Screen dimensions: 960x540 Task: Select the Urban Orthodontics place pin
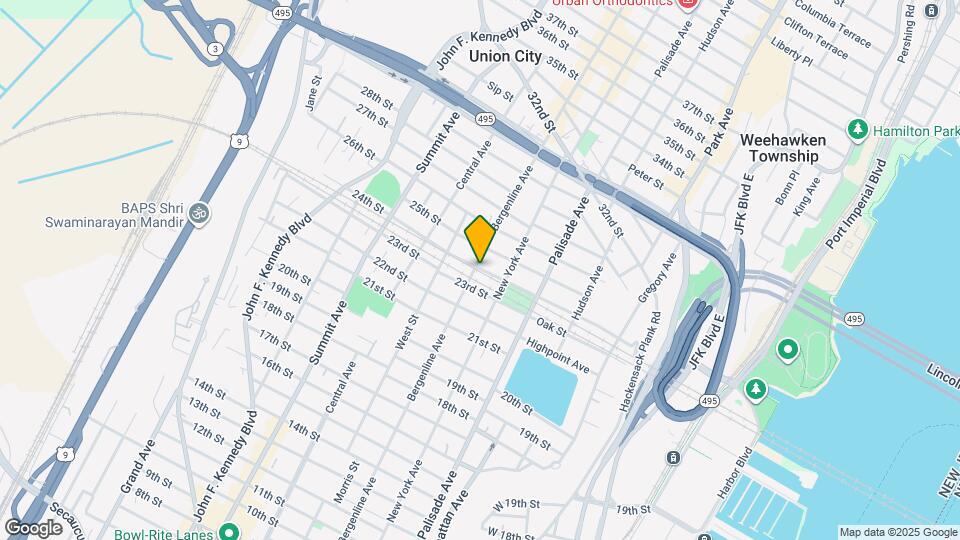tap(687, 4)
